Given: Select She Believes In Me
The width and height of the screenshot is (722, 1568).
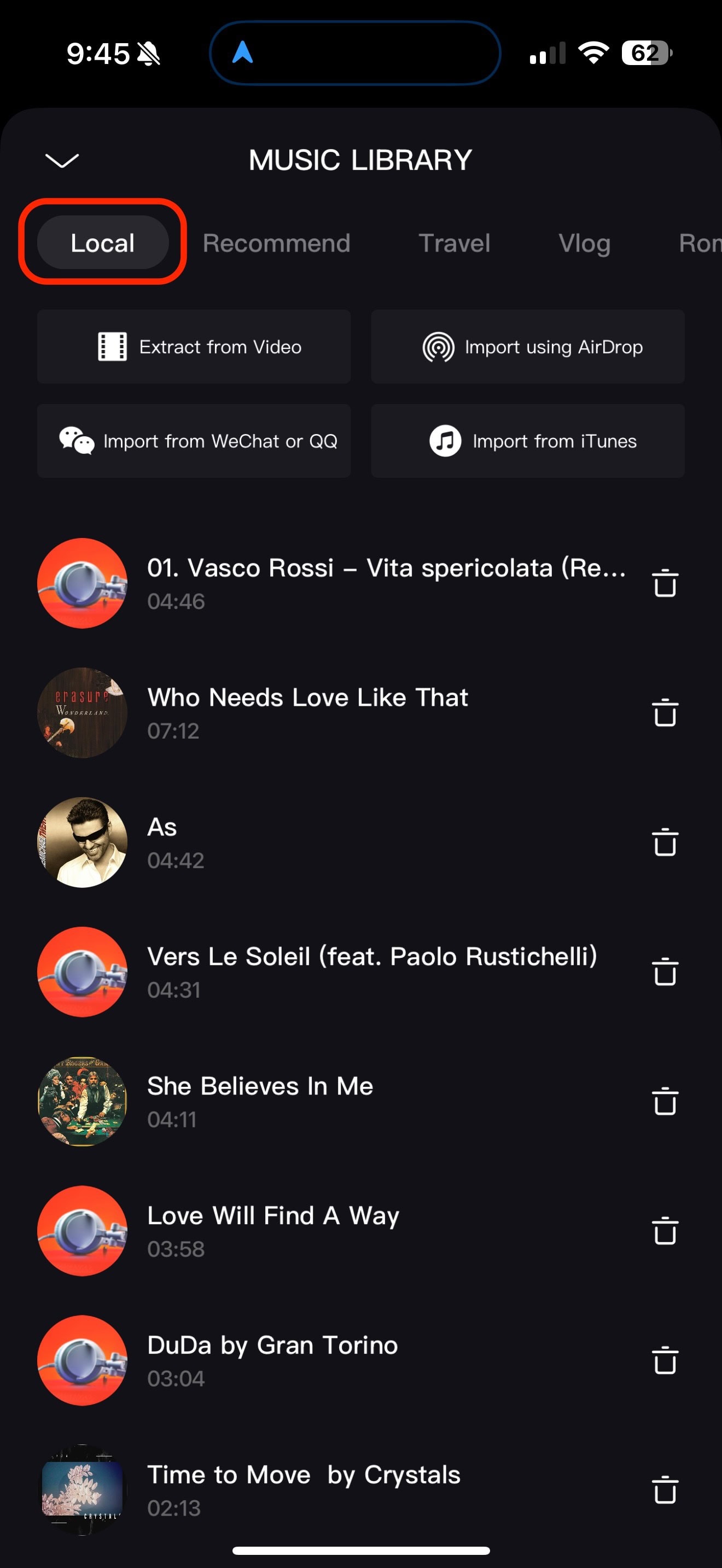Looking at the screenshot, I should click(x=332, y=1101).
